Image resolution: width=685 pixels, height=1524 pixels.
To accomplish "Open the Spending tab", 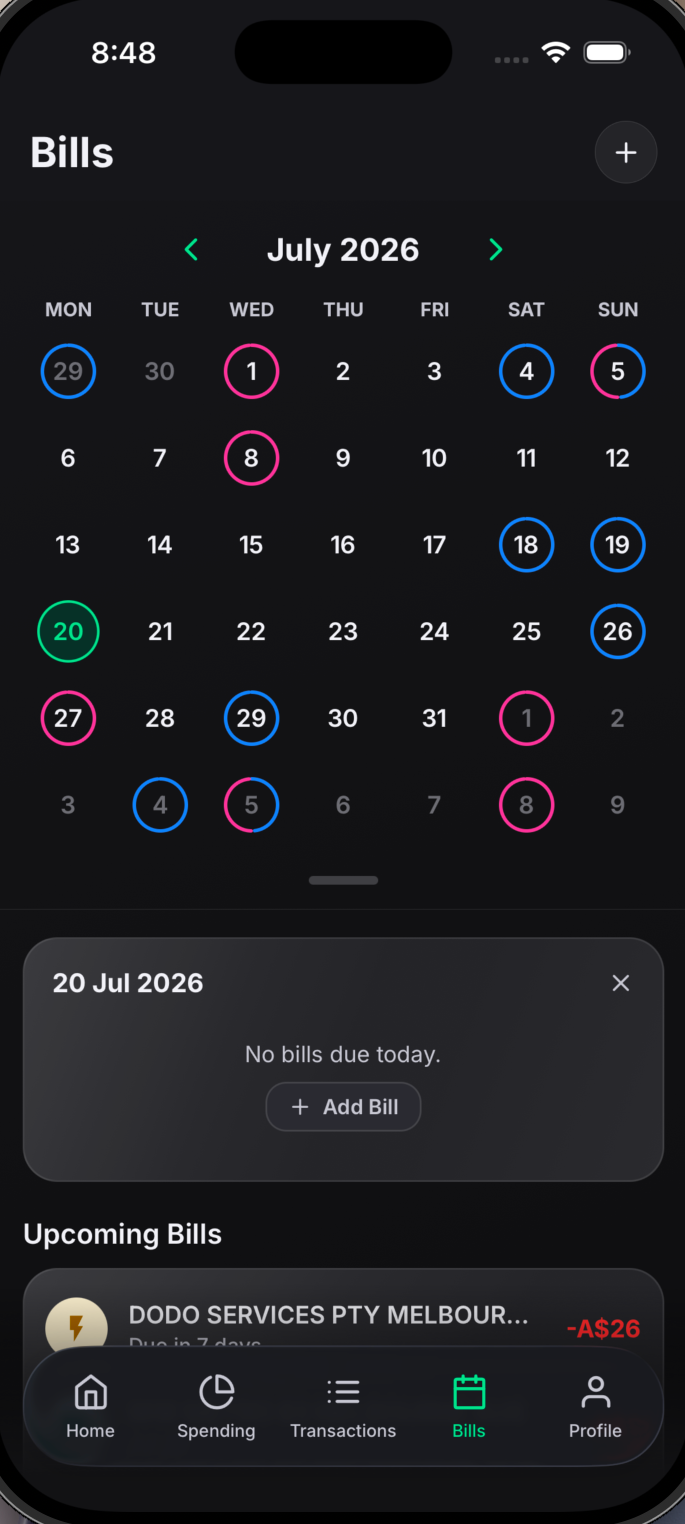I will point(216,1406).
